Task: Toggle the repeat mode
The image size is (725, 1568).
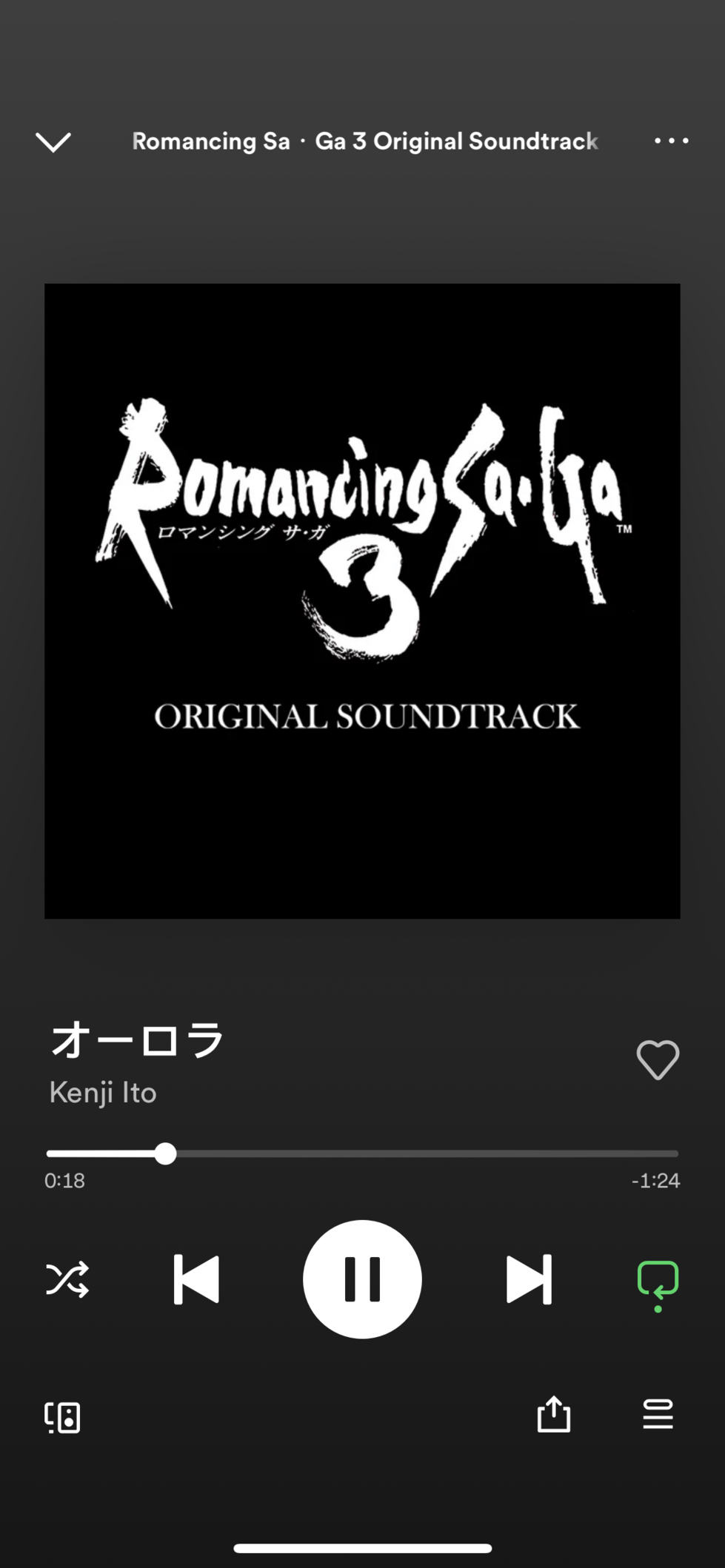Action: (658, 1281)
